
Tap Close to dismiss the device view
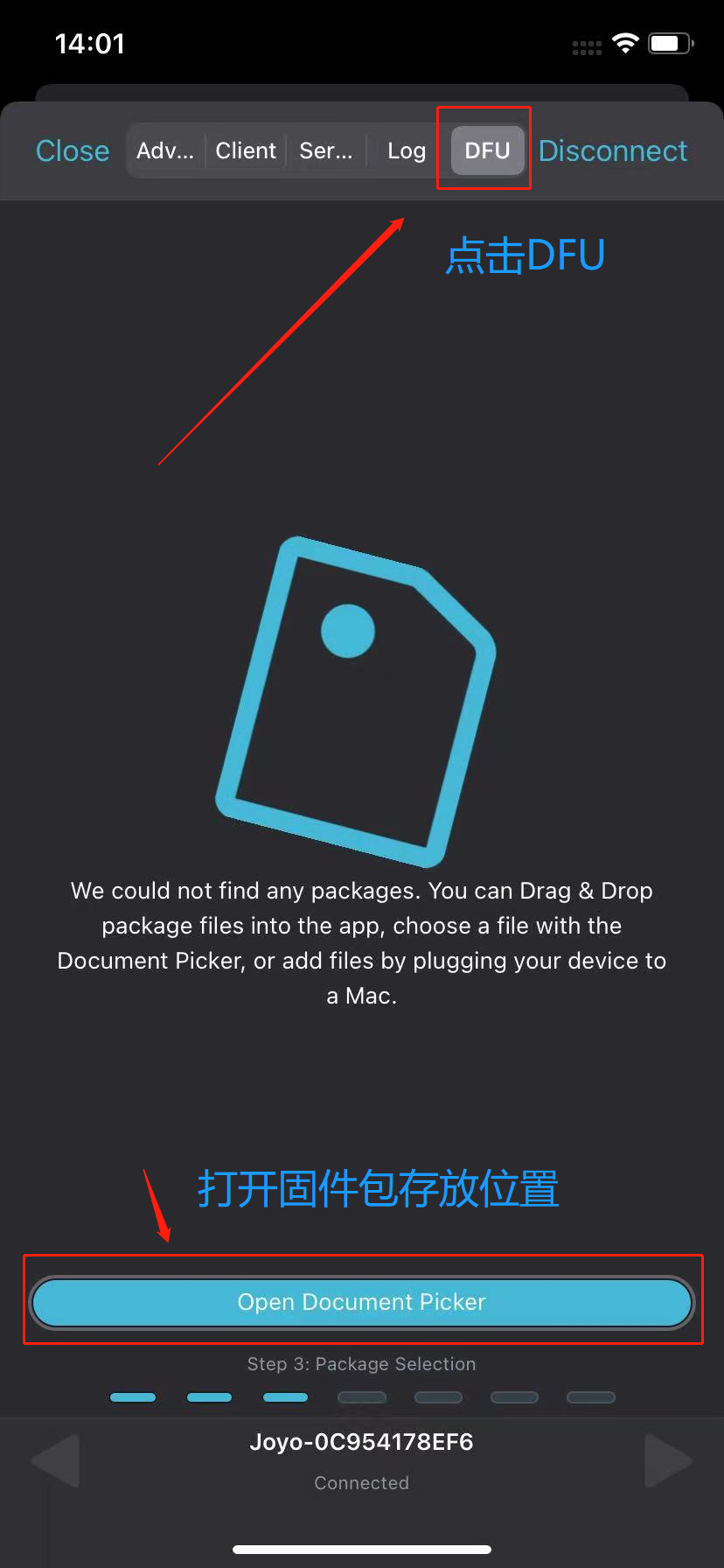coord(73,150)
